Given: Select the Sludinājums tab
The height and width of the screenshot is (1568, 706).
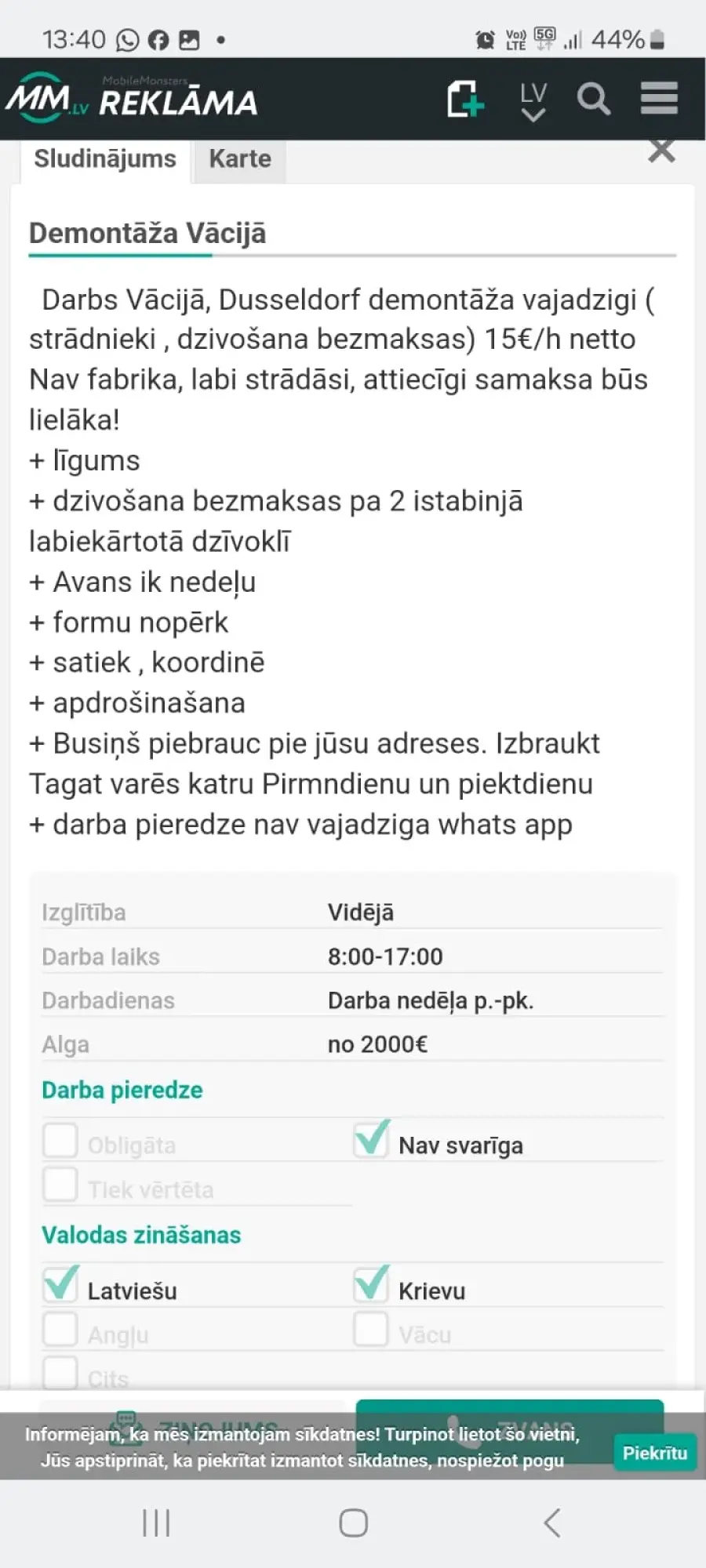Looking at the screenshot, I should [x=105, y=159].
